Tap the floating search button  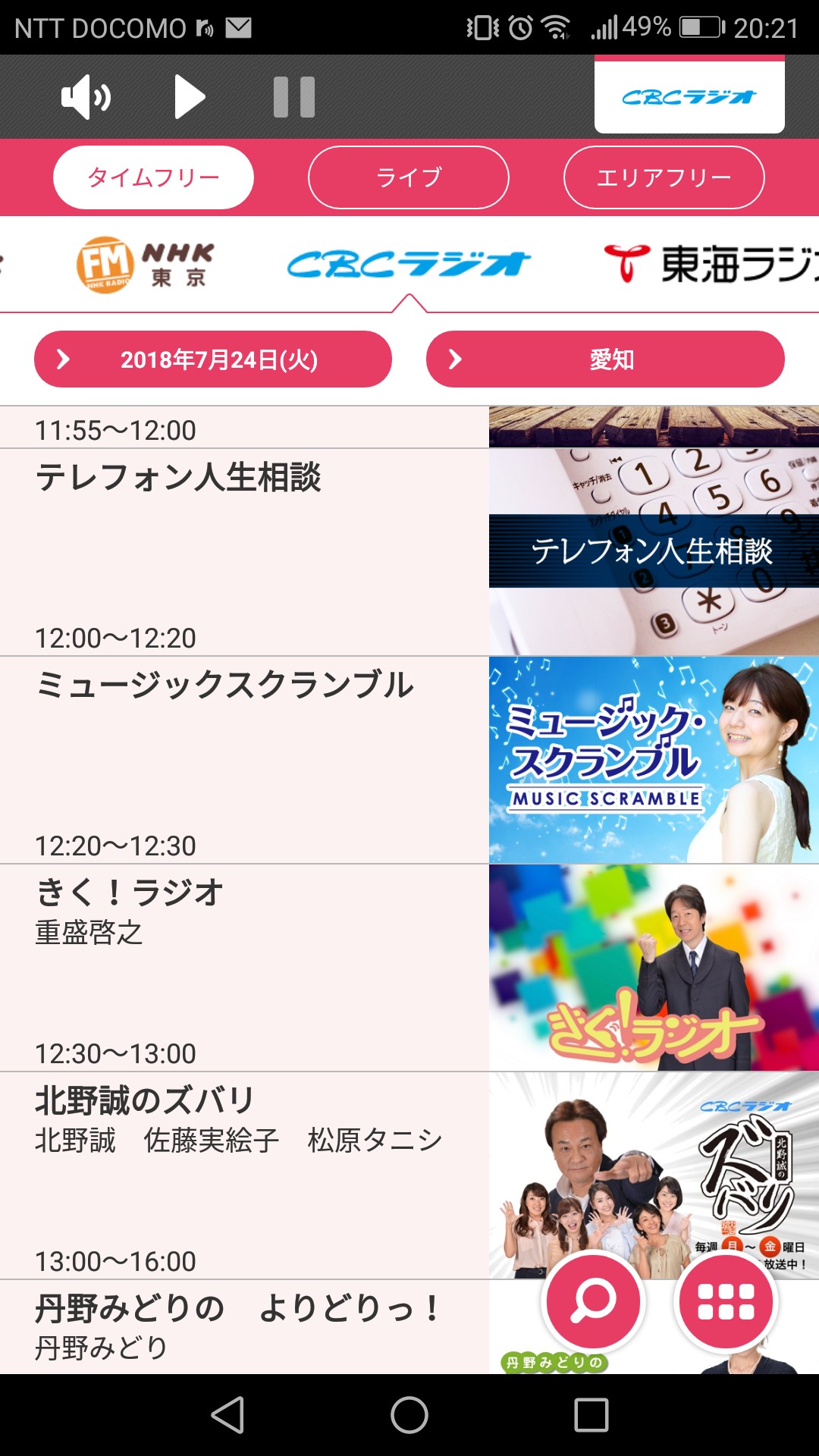click(x=594, y=1301)
